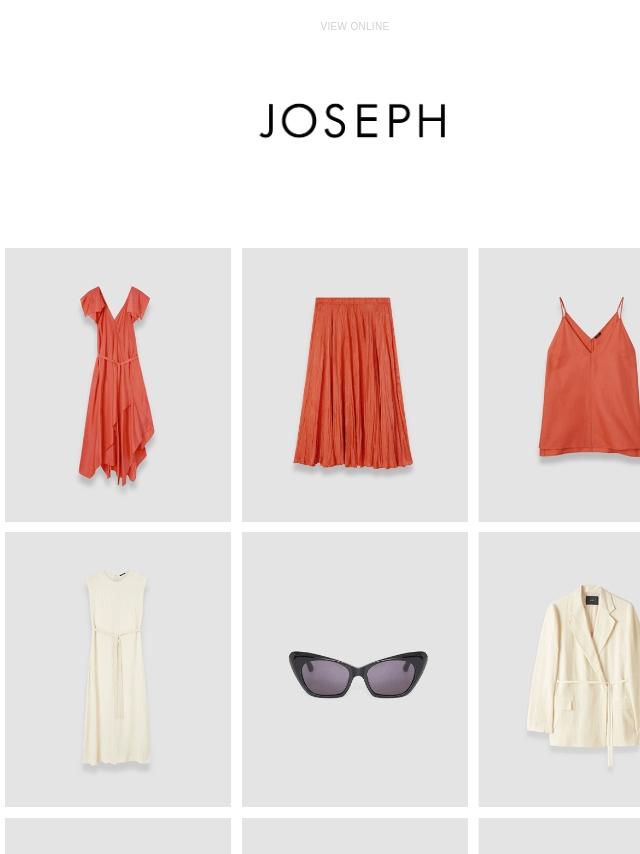Open the cream sleeveless dress tile
Viewport: 640px width, 854px height.
tap(118, 668)
